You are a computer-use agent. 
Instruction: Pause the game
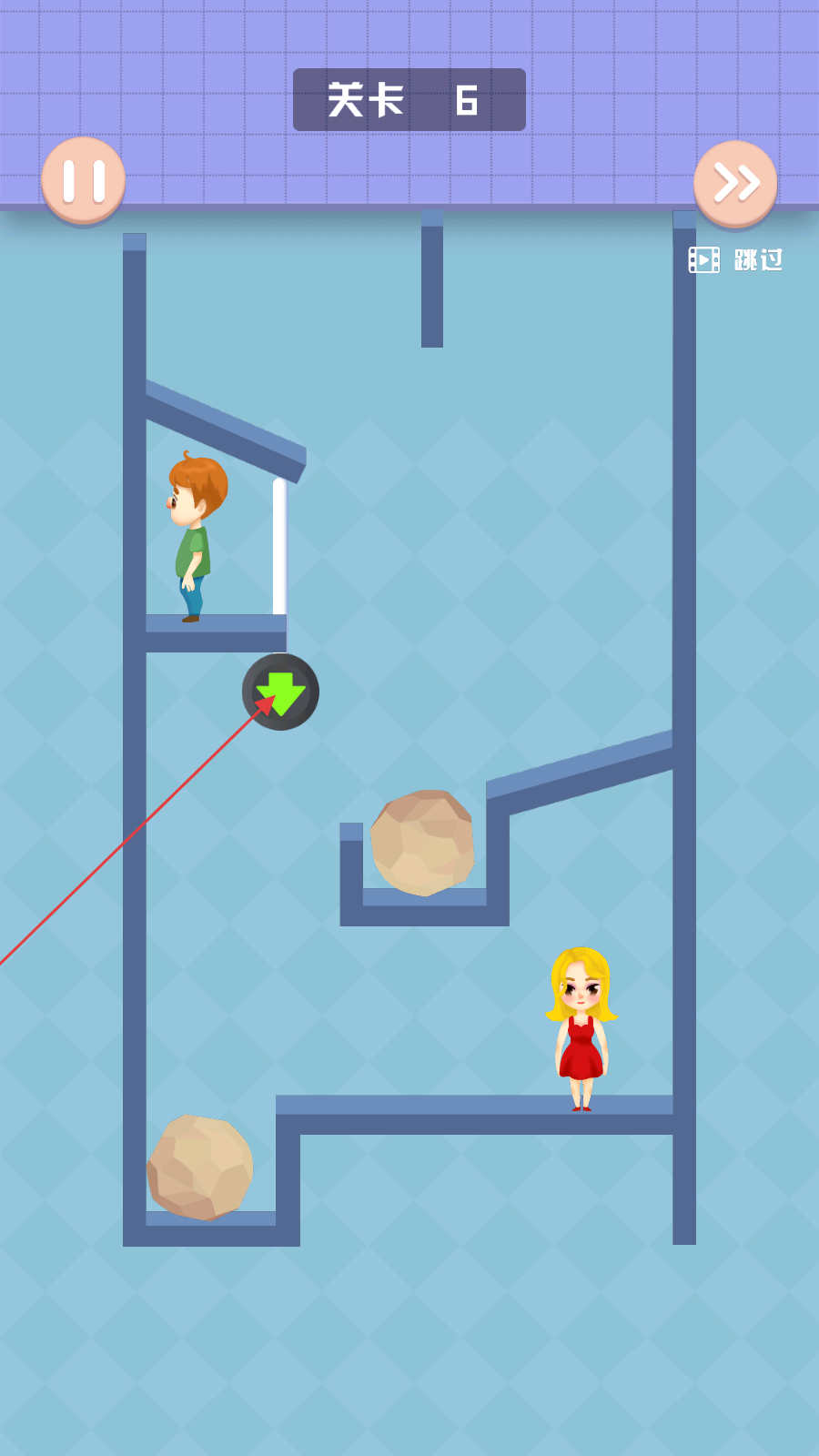click(83, 180)
